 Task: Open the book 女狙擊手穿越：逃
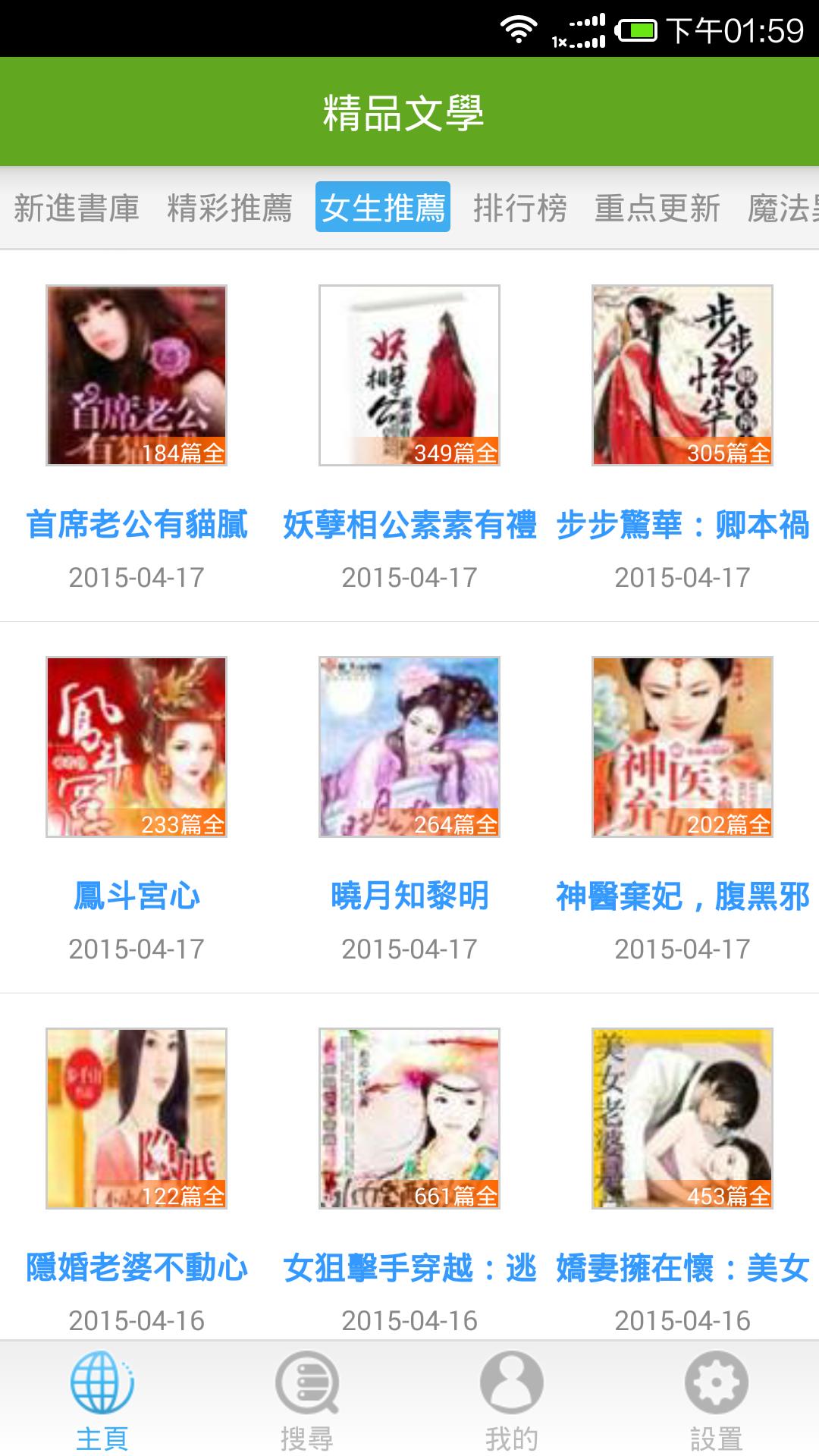[409, 1119]
